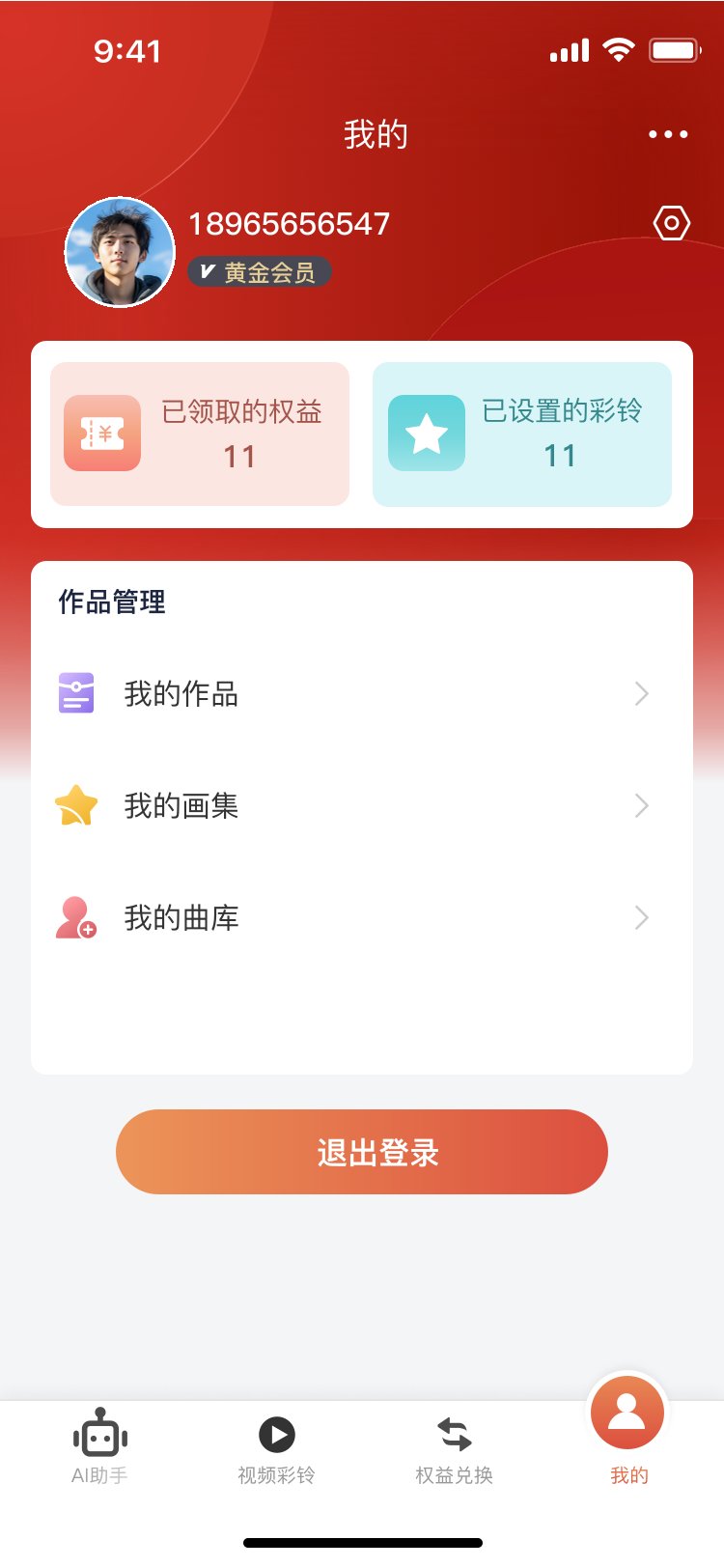Tap the 黄金会员 badge
Screen dimensions: 724x1568
coord(259,272)
